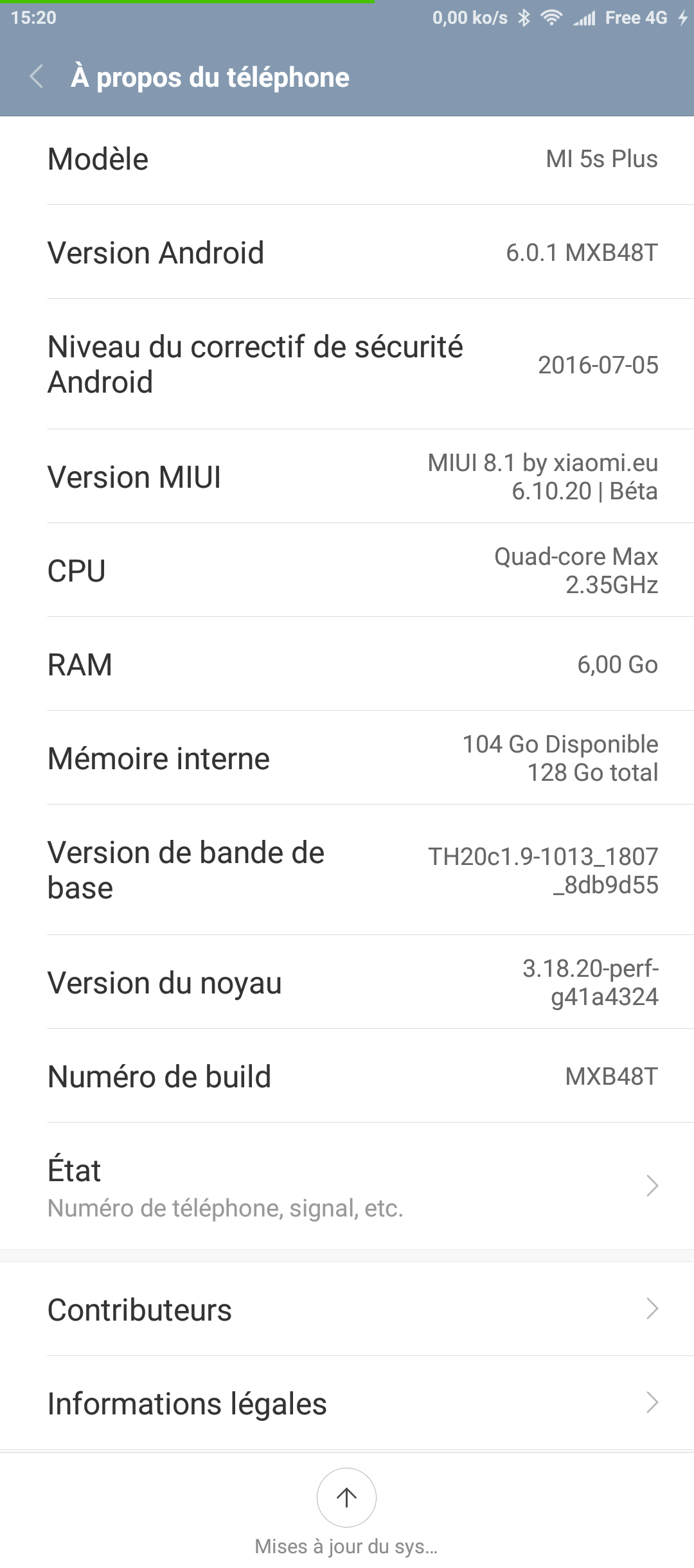The width and height of the screenshot is (694, 1568).
Task: Go back from À propos du téléphone
Action: point(37,76)
